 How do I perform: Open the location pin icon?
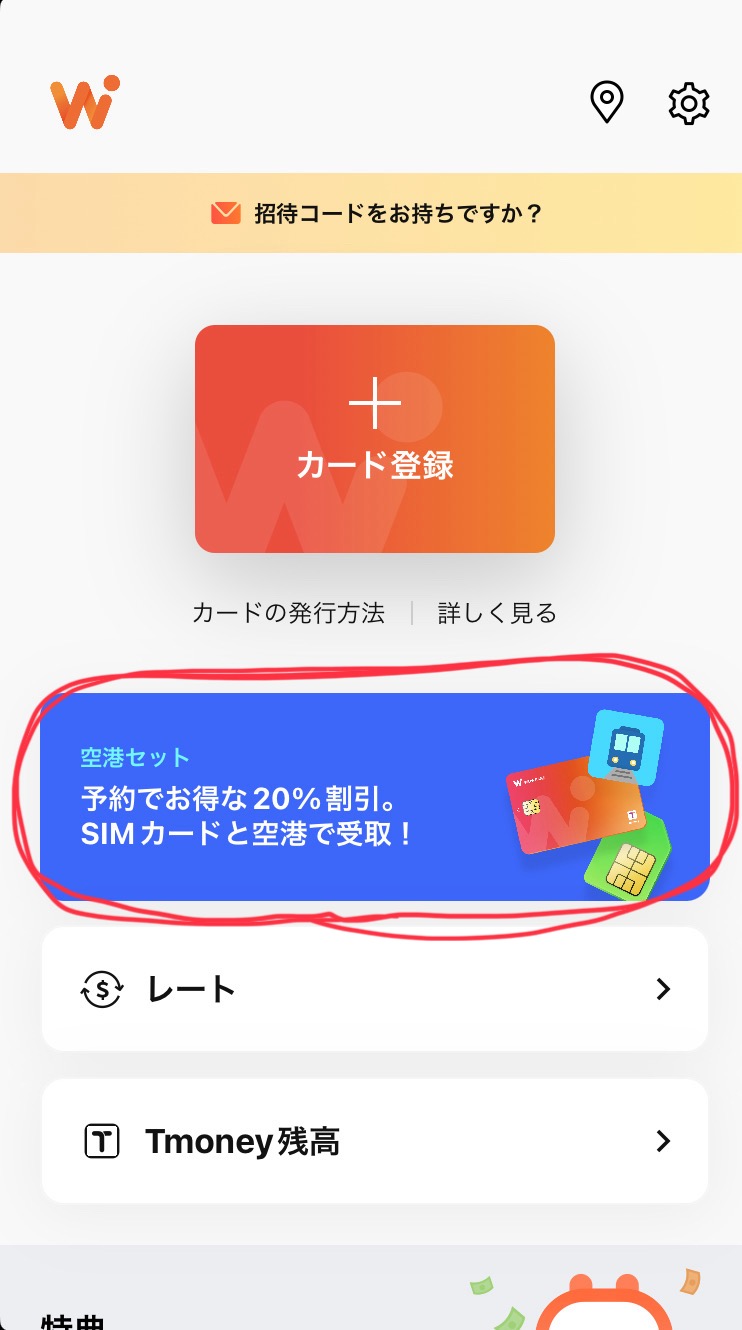point(607,103)
